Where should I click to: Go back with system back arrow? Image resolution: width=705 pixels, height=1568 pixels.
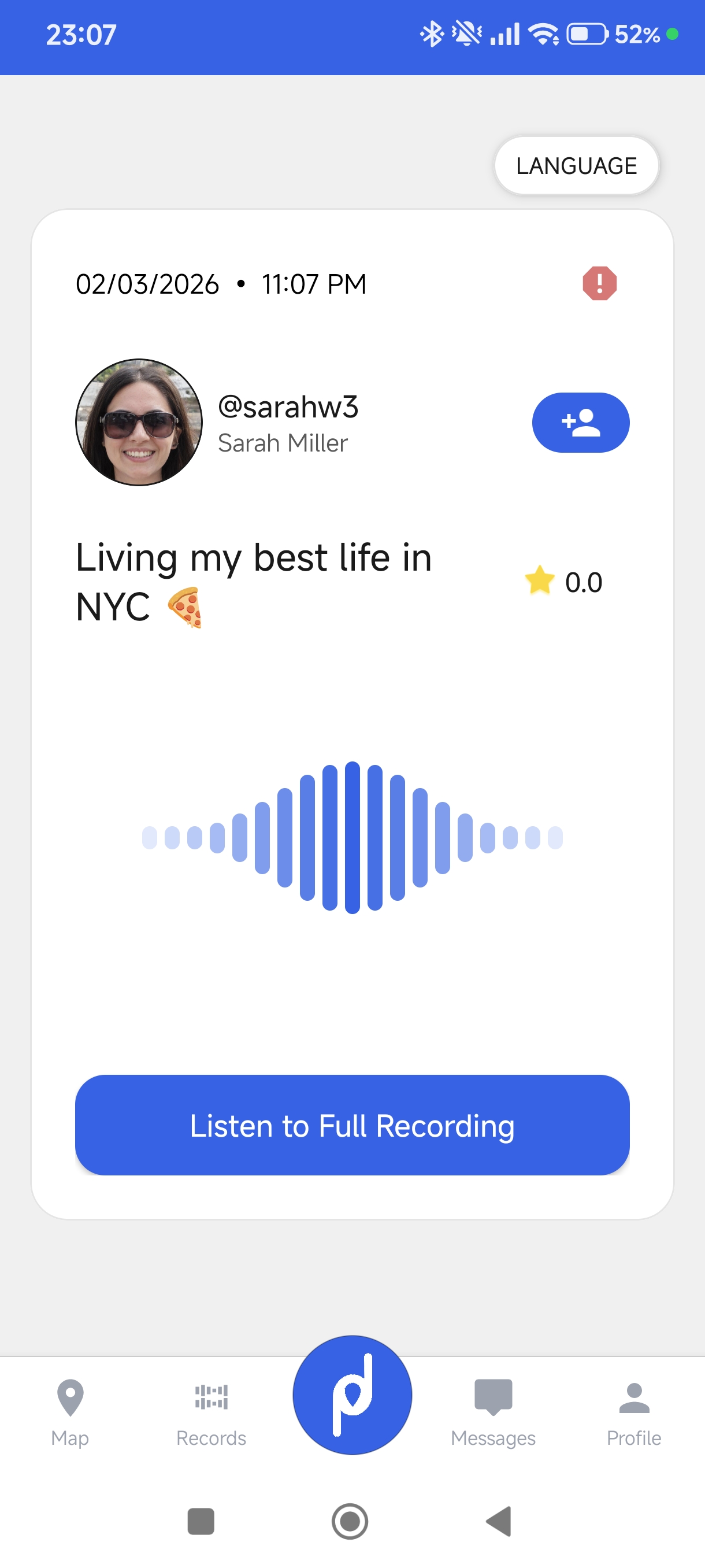pyautogui.click(x=499, y=1521)
